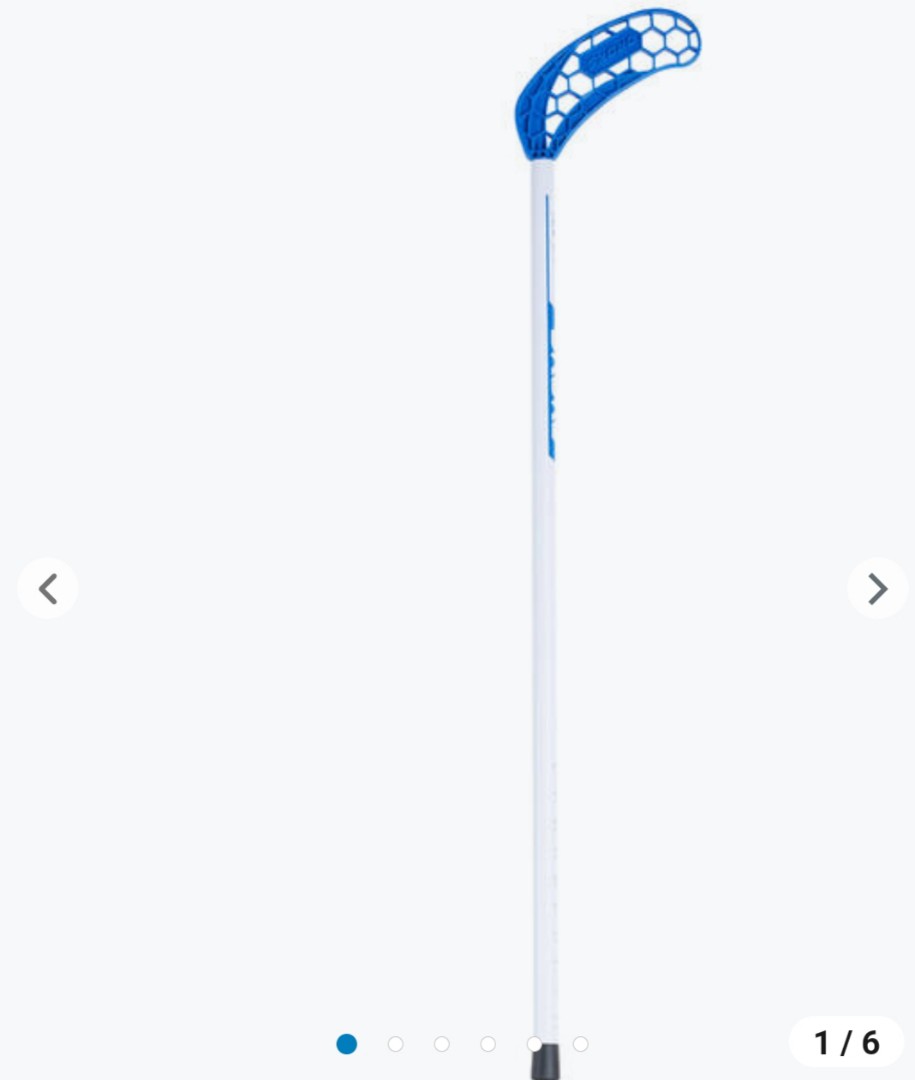Click the backward navigation chevron icon
The height and width of the screenshot is (1080, 915).
[49, 589]
